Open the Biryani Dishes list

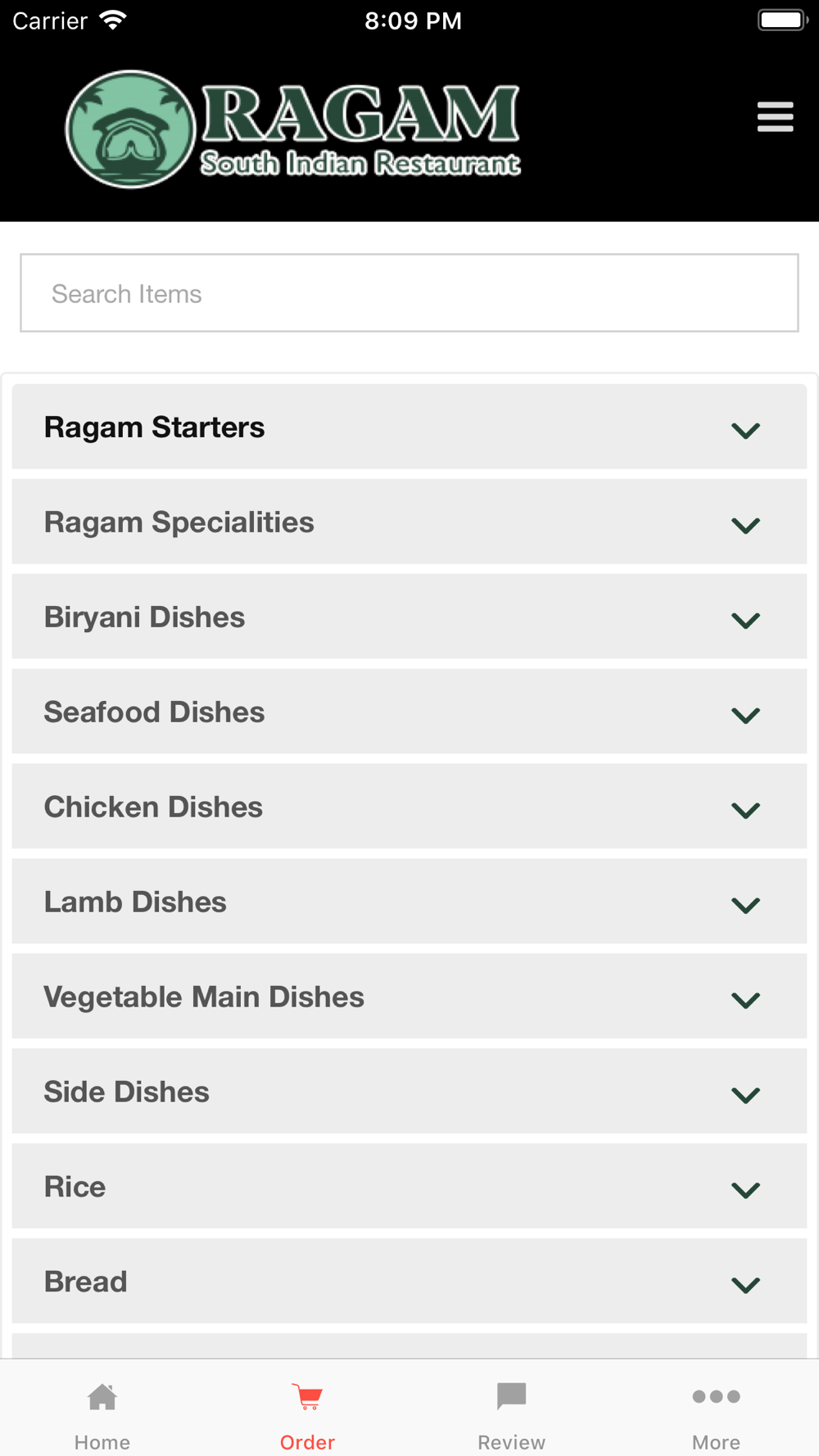click(409, 617)
